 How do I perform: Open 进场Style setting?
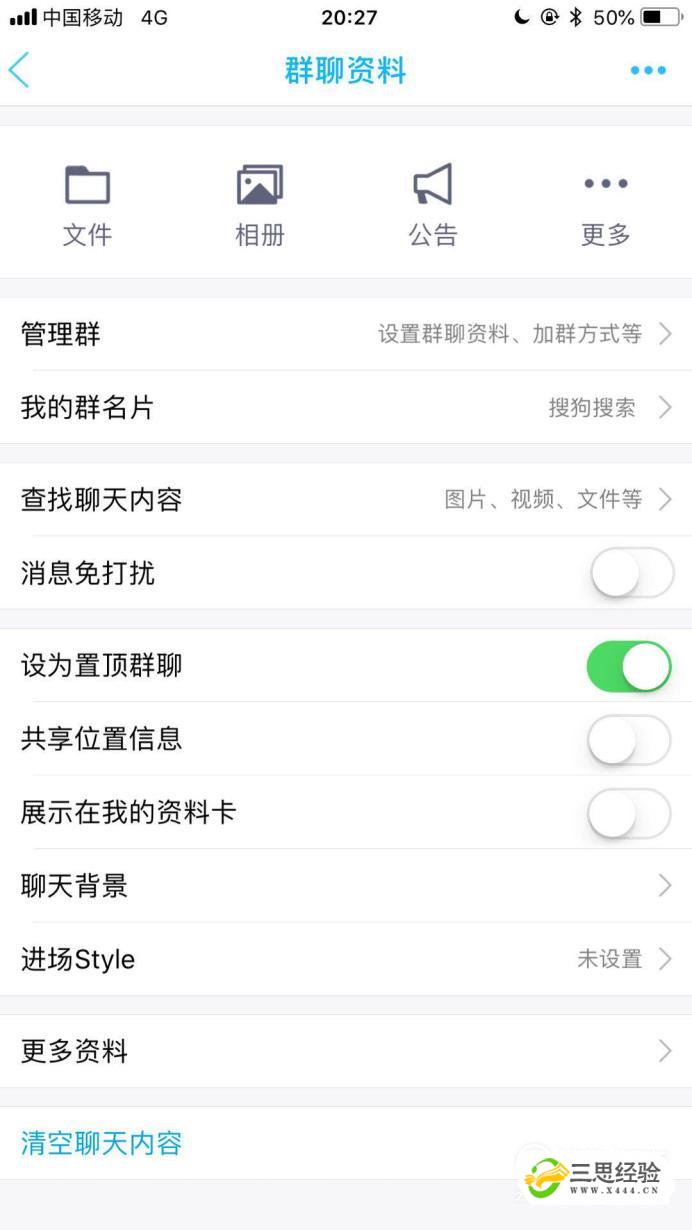coord(346,959)
